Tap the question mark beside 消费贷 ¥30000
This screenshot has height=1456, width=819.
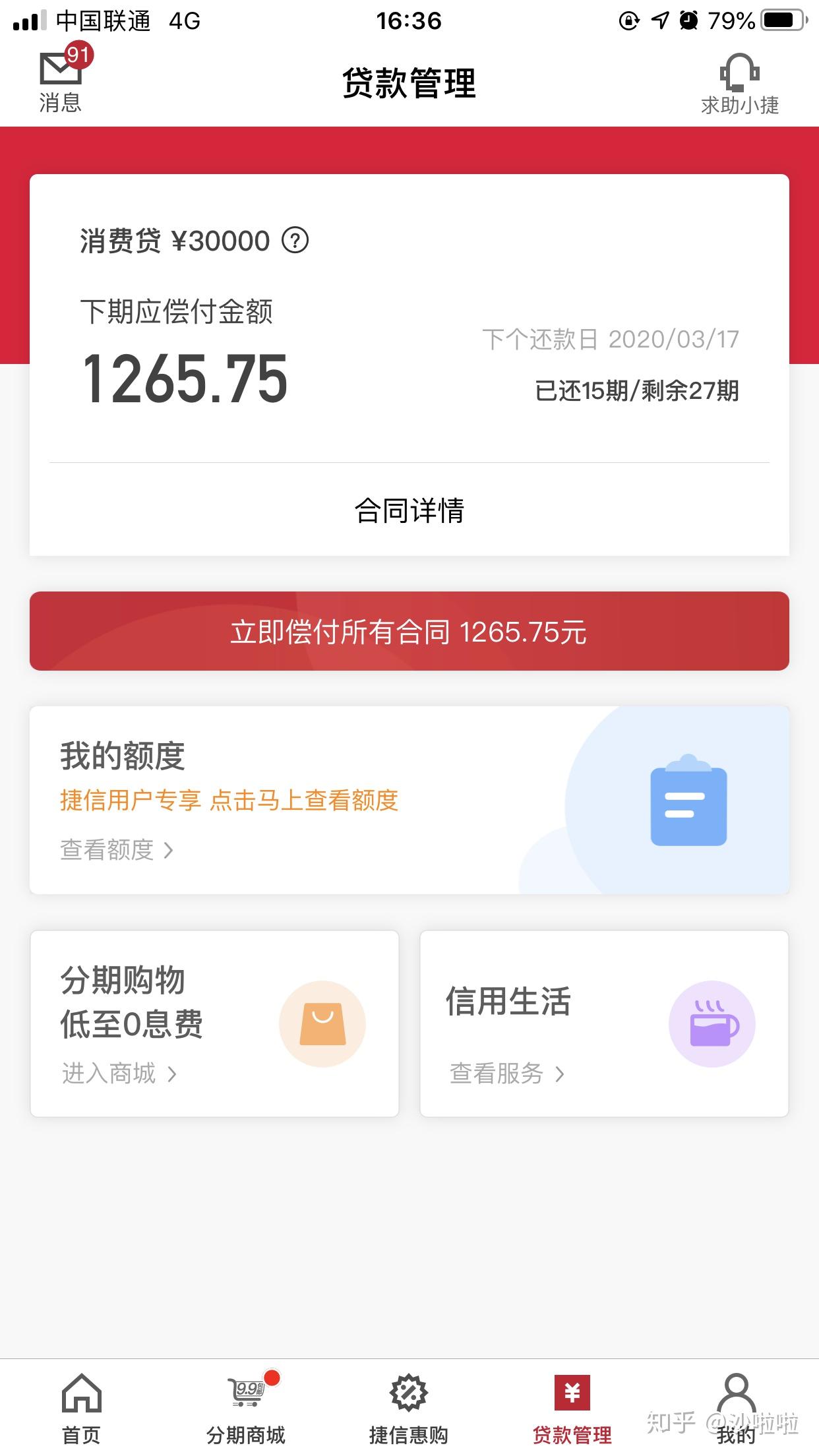coord(295,241)
